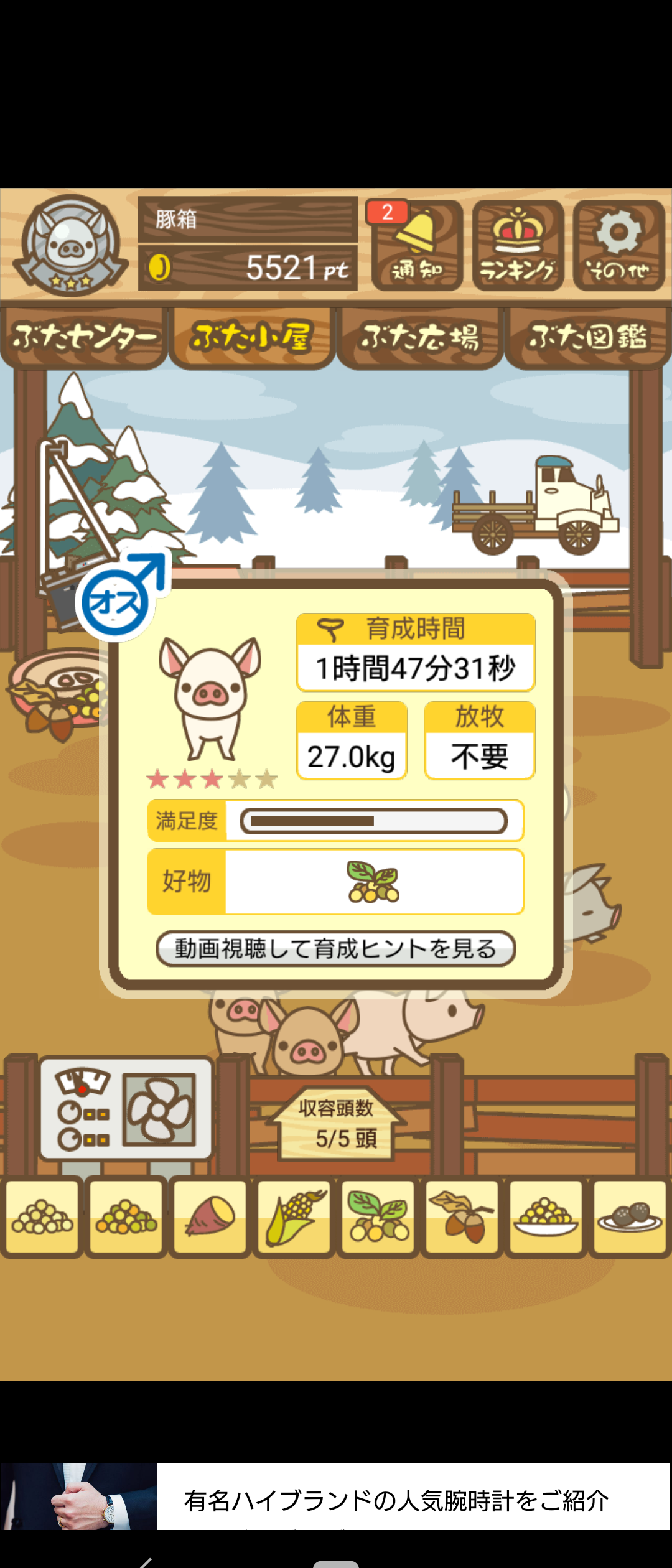The image size is (672, 1568).
Task: Open the その他 settings menu
Action: pyautogui.click(x=618, y=245)
